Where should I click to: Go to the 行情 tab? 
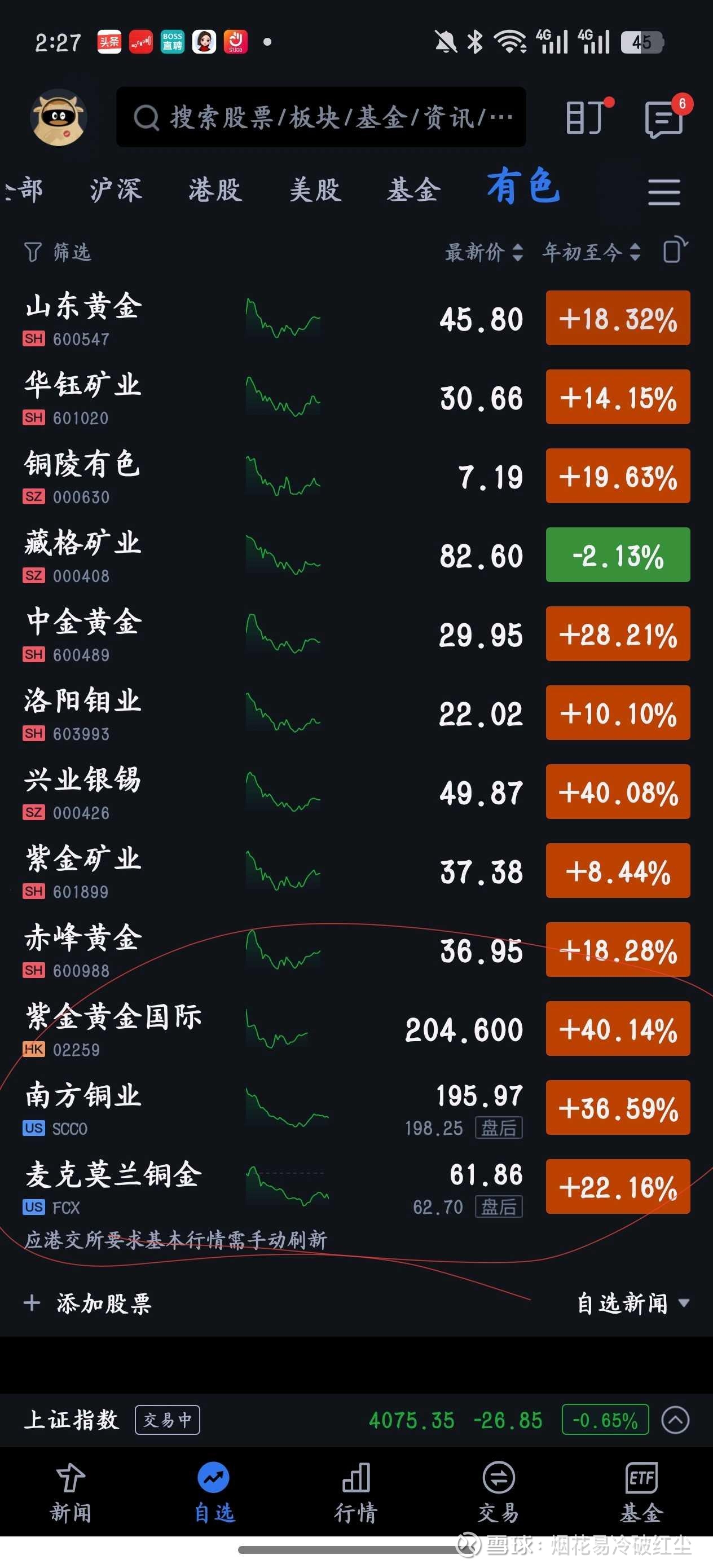[356, 1492]
